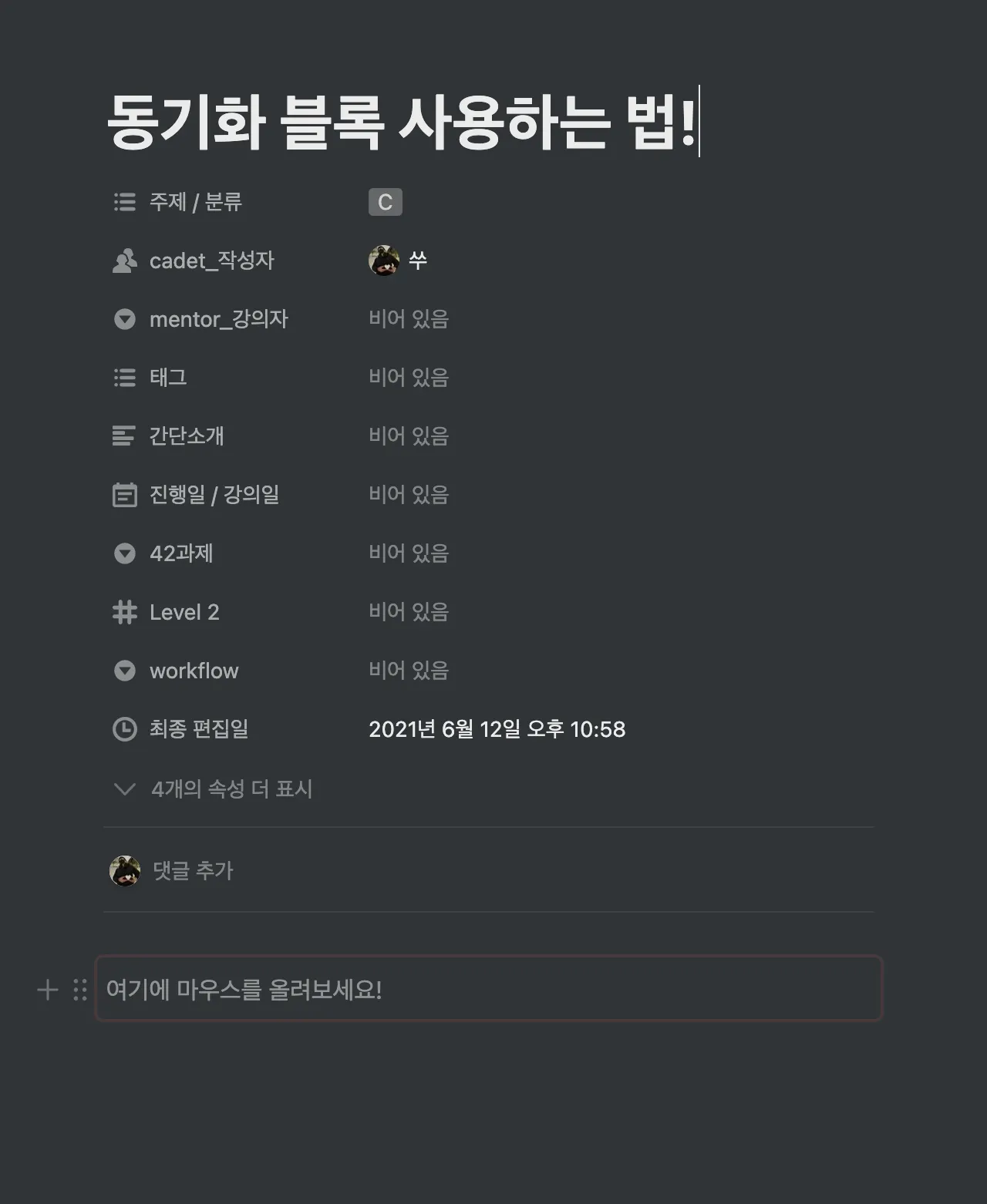Open the block drag handle menu
Image resolution: width=987 pixels, height=1204 pixels.
[80, 990]
